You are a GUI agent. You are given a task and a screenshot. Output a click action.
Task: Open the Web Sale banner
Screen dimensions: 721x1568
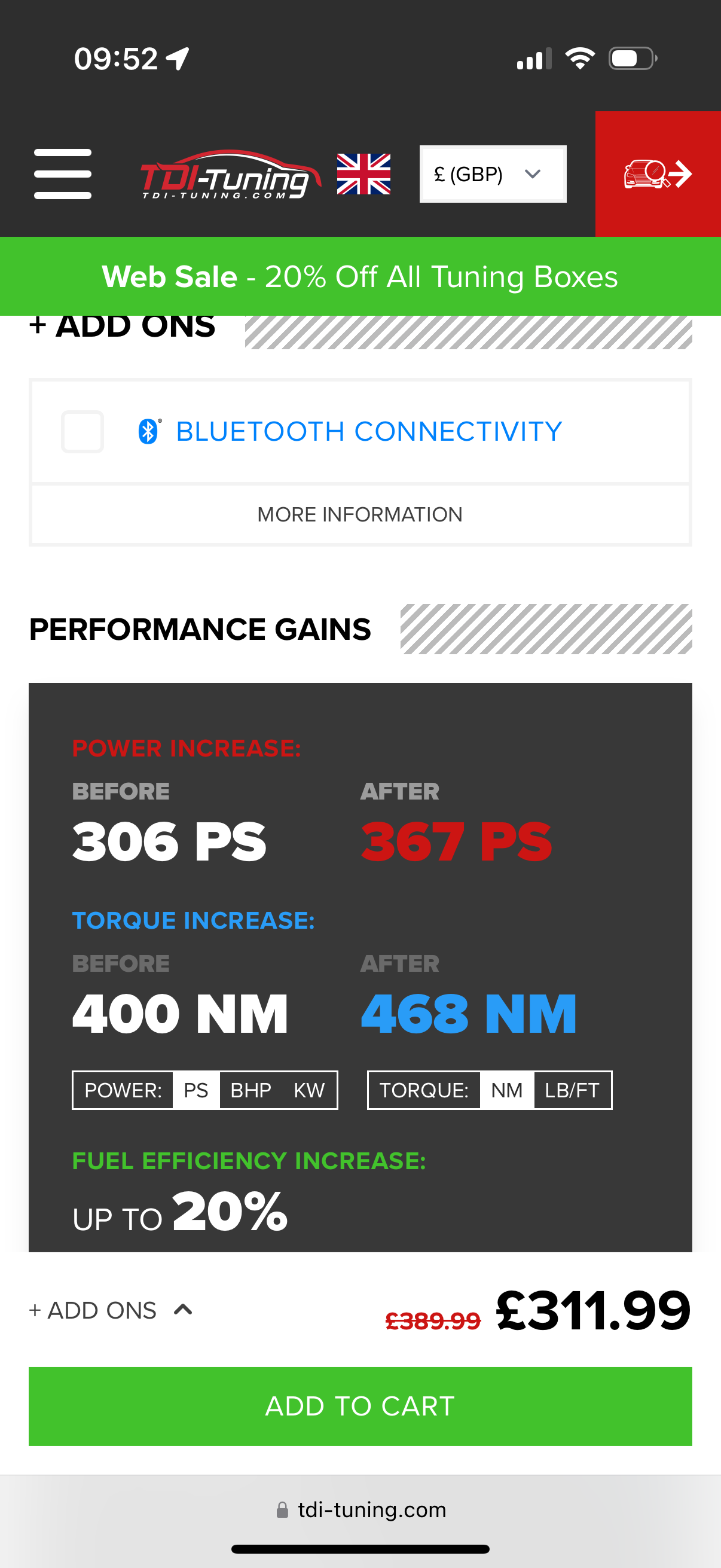coord(360,277)
